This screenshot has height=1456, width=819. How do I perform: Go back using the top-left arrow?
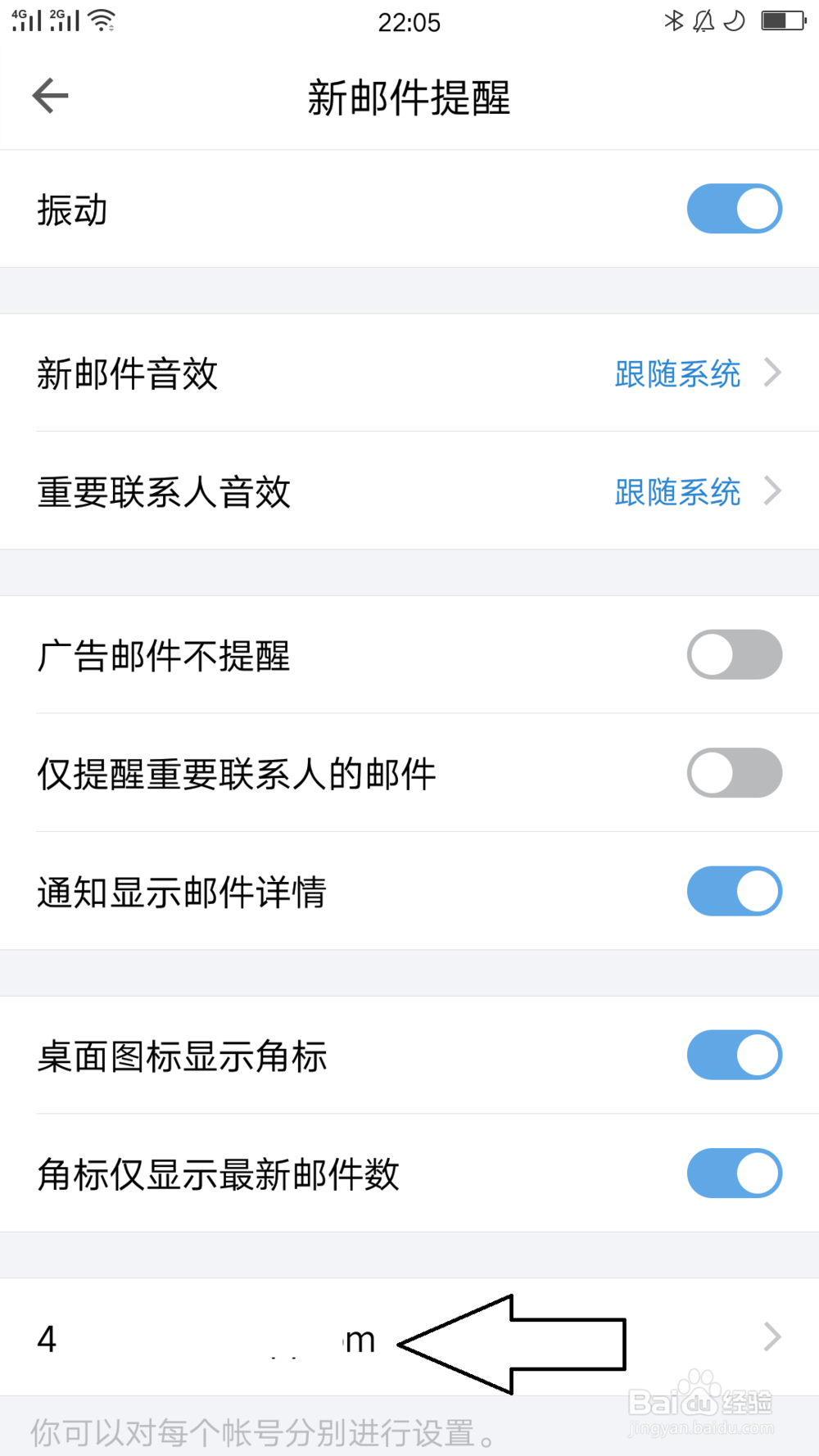50,97
